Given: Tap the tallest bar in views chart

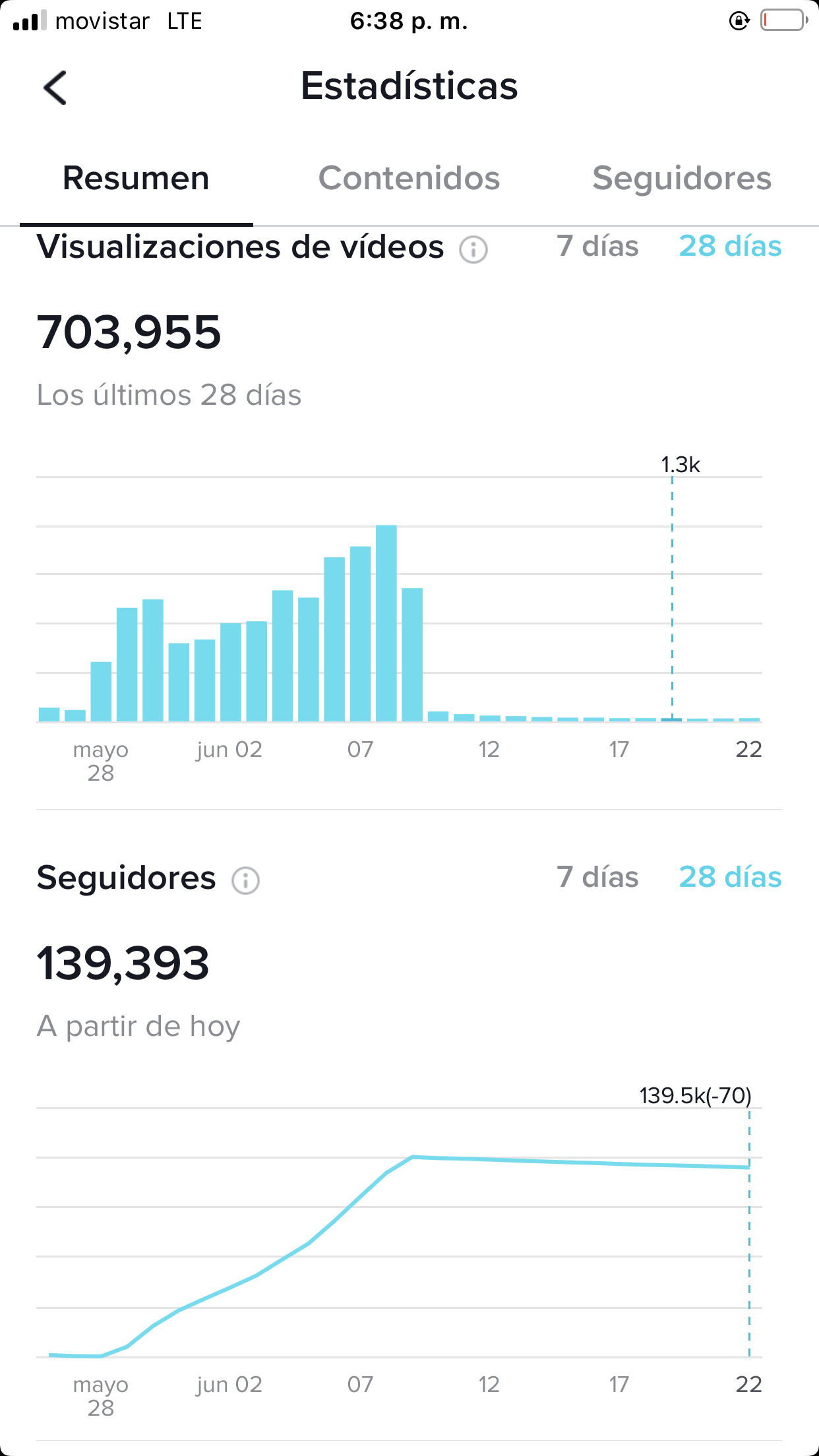Looking at the screenshot, I should point(386,623).
